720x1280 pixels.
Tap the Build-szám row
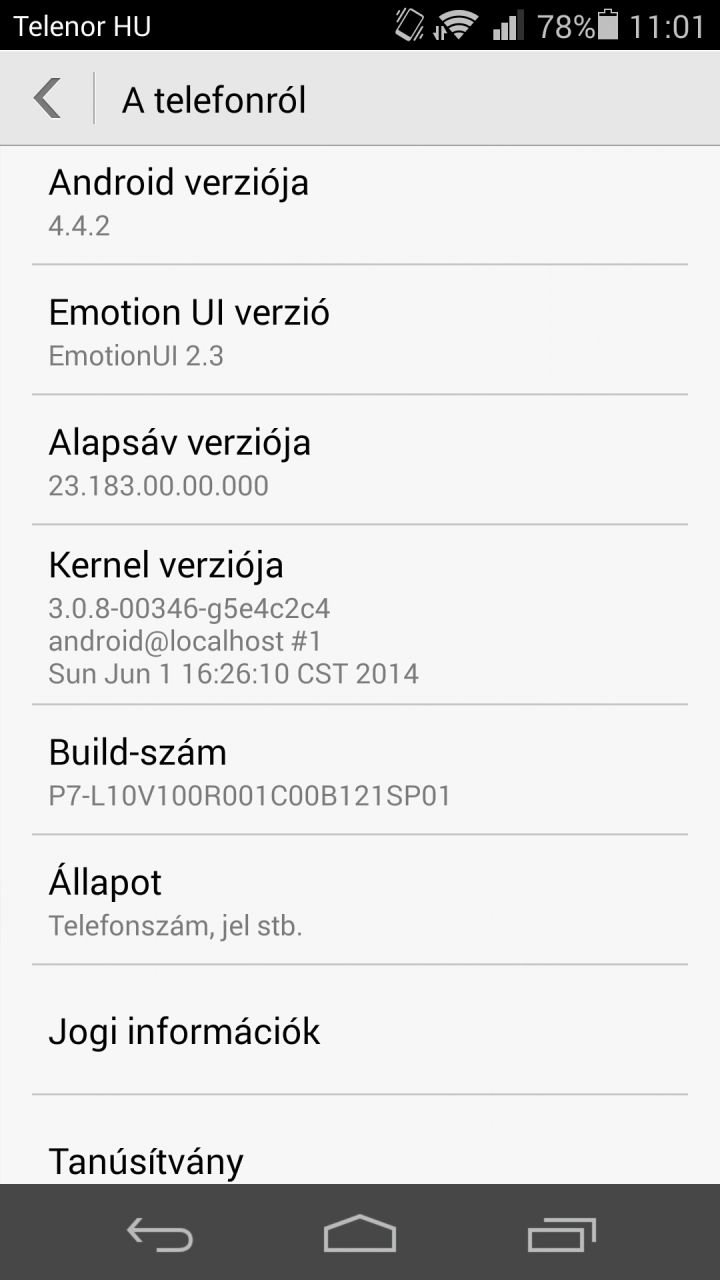tap(360, 770)
